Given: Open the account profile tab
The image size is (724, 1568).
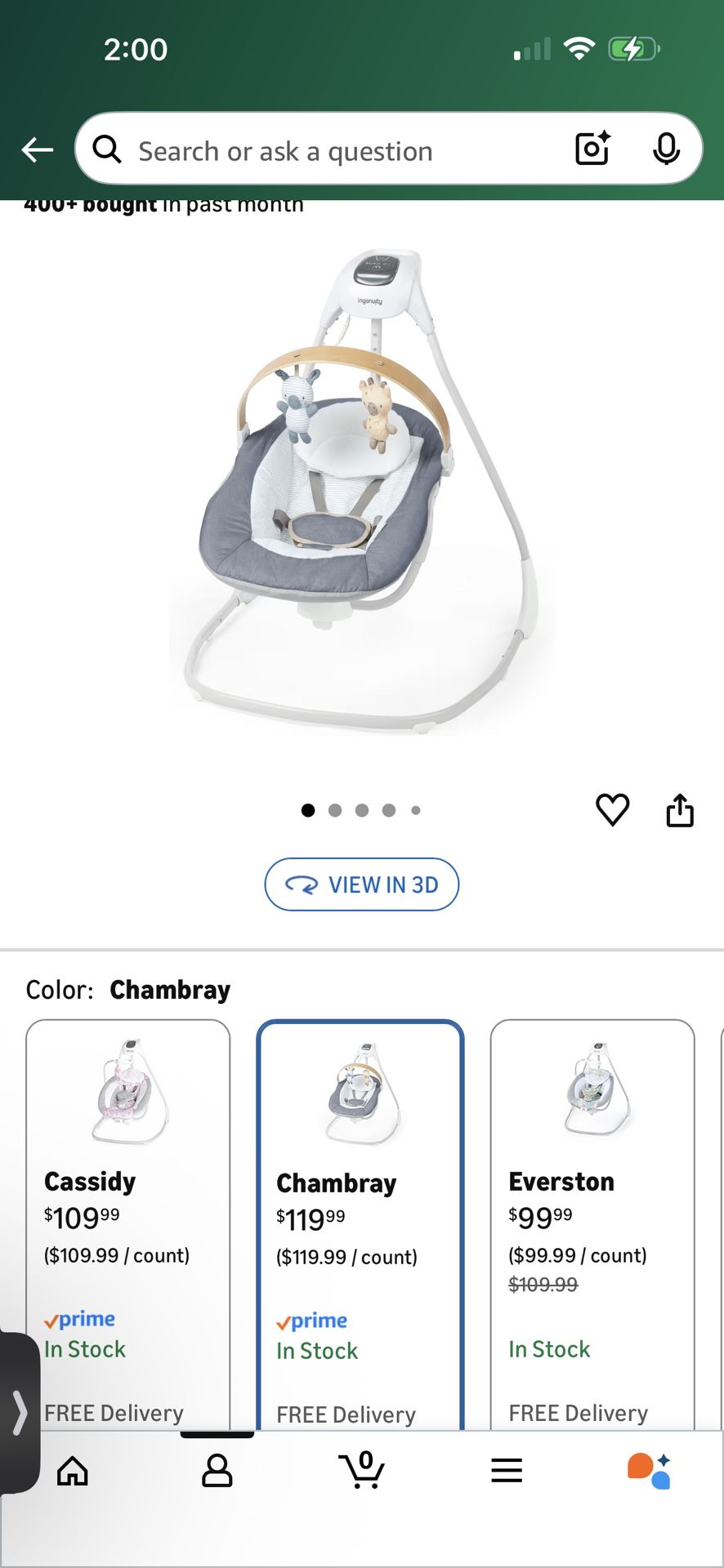Looking at the screenshot, I should click(x=217, y=1471).
